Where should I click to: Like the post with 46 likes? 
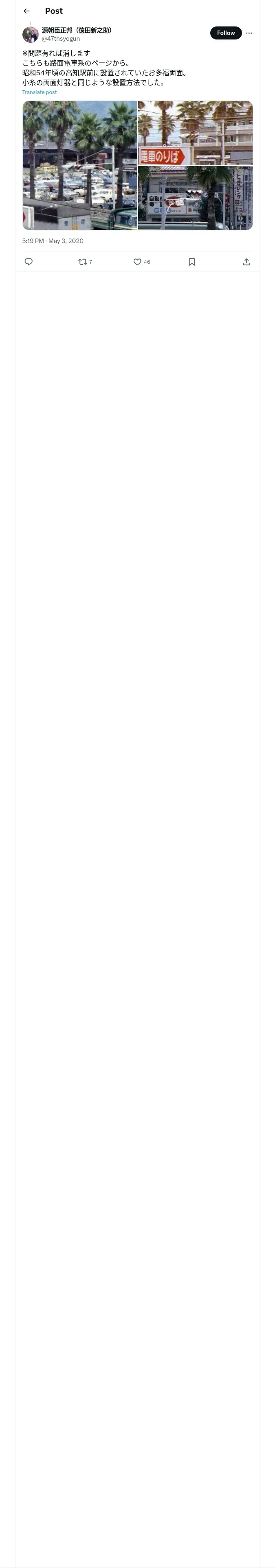[x=141, y=262]
